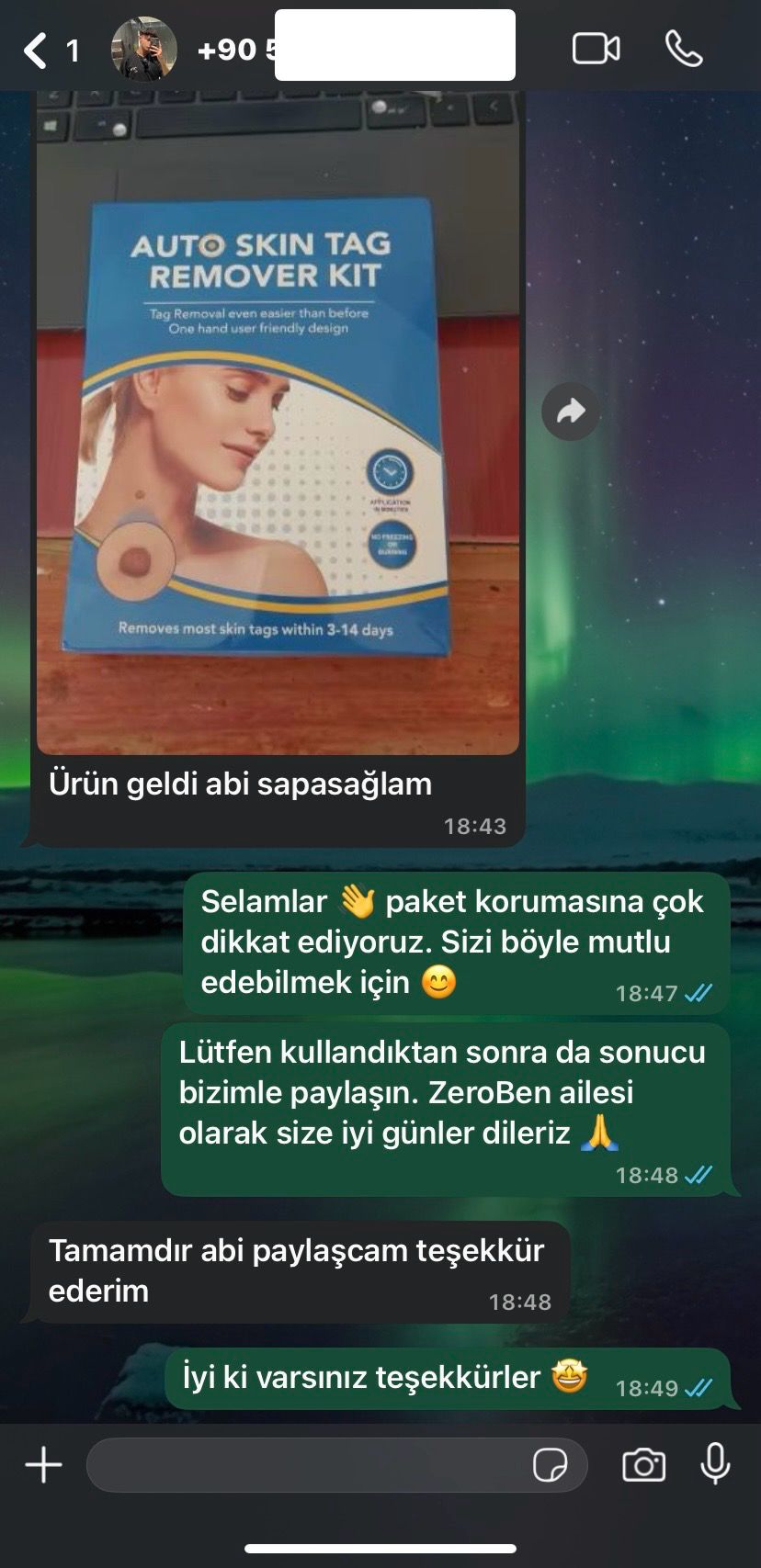Open the sticker picker
Screen dimensions: 761x1568
[x=550, y=1464]
